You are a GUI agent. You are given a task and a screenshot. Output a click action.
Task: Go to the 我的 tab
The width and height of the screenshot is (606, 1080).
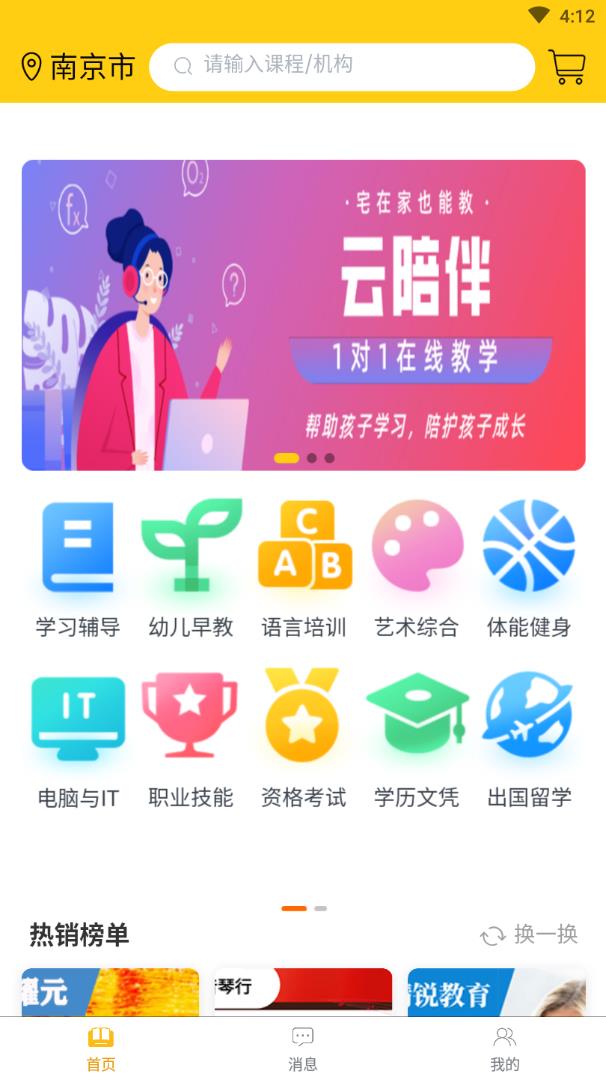click(505, 1048)
